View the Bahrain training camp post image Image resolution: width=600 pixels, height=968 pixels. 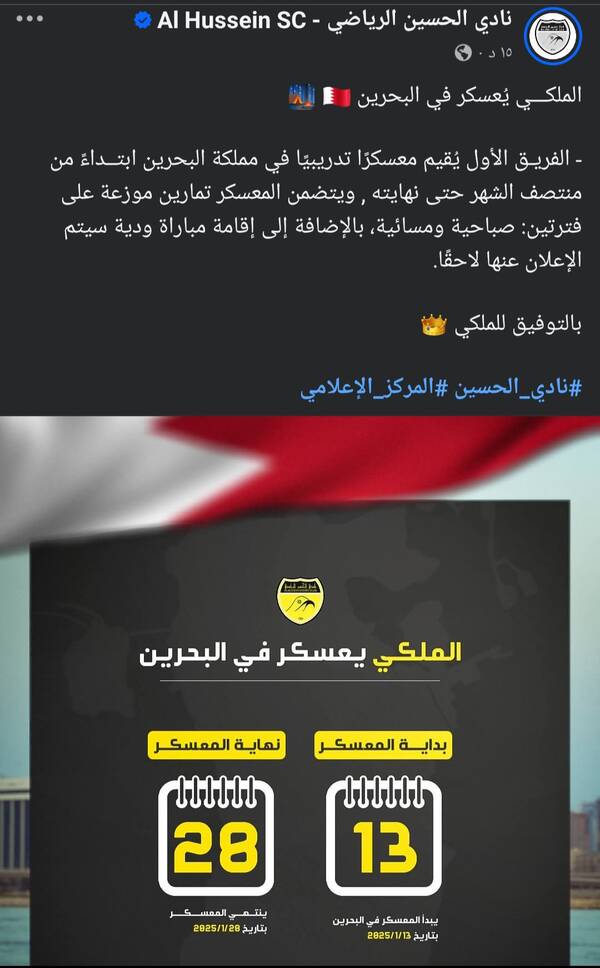click(x=300, y=690)
